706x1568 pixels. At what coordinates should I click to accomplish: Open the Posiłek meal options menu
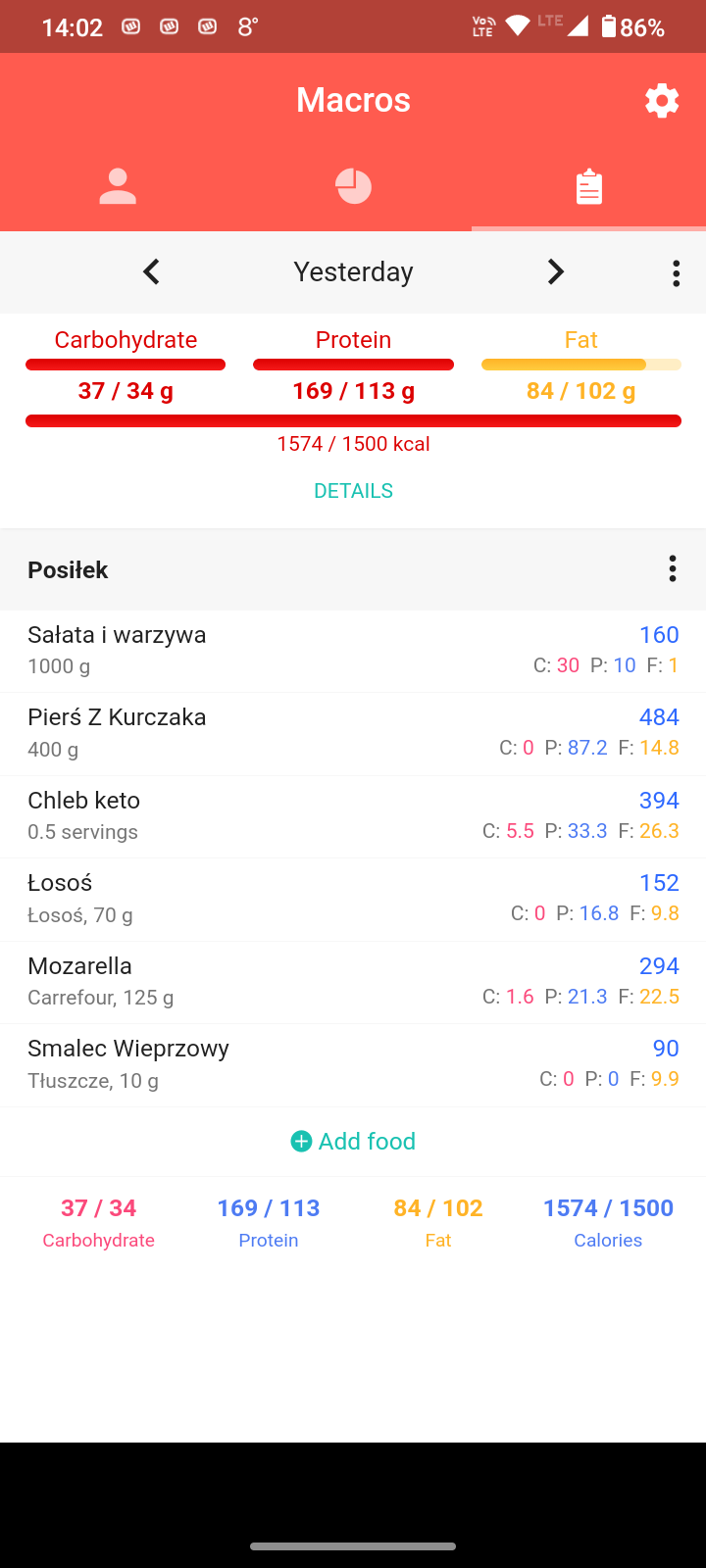coord(672,569)
